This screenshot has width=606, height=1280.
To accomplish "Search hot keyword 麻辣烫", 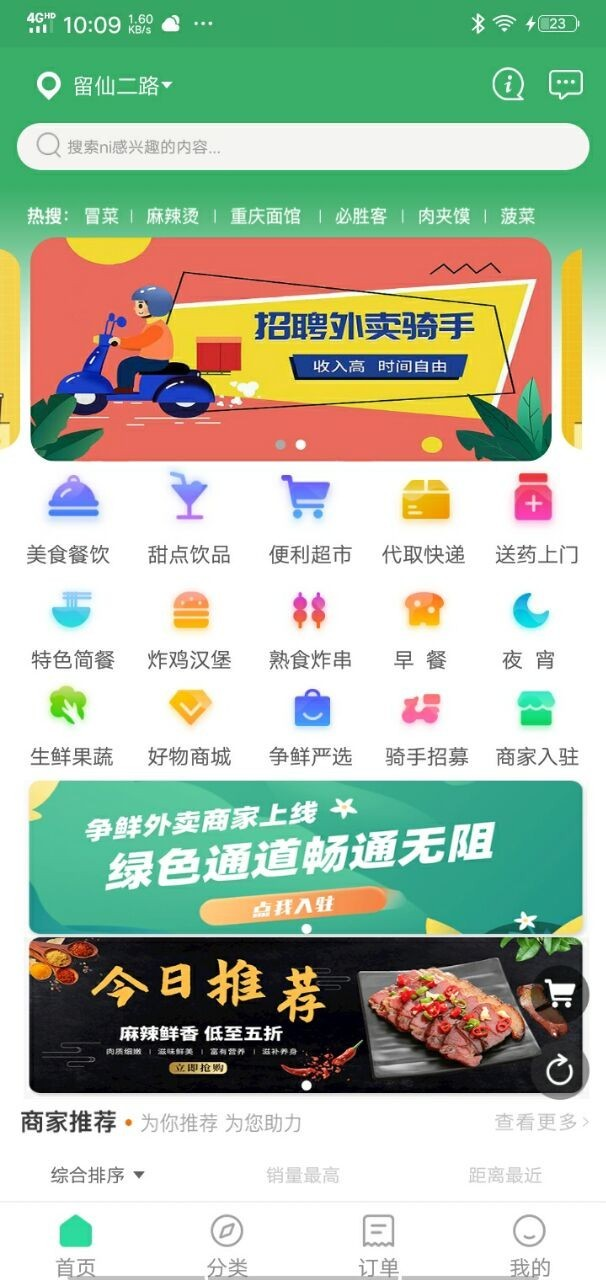I will [172, 216].
